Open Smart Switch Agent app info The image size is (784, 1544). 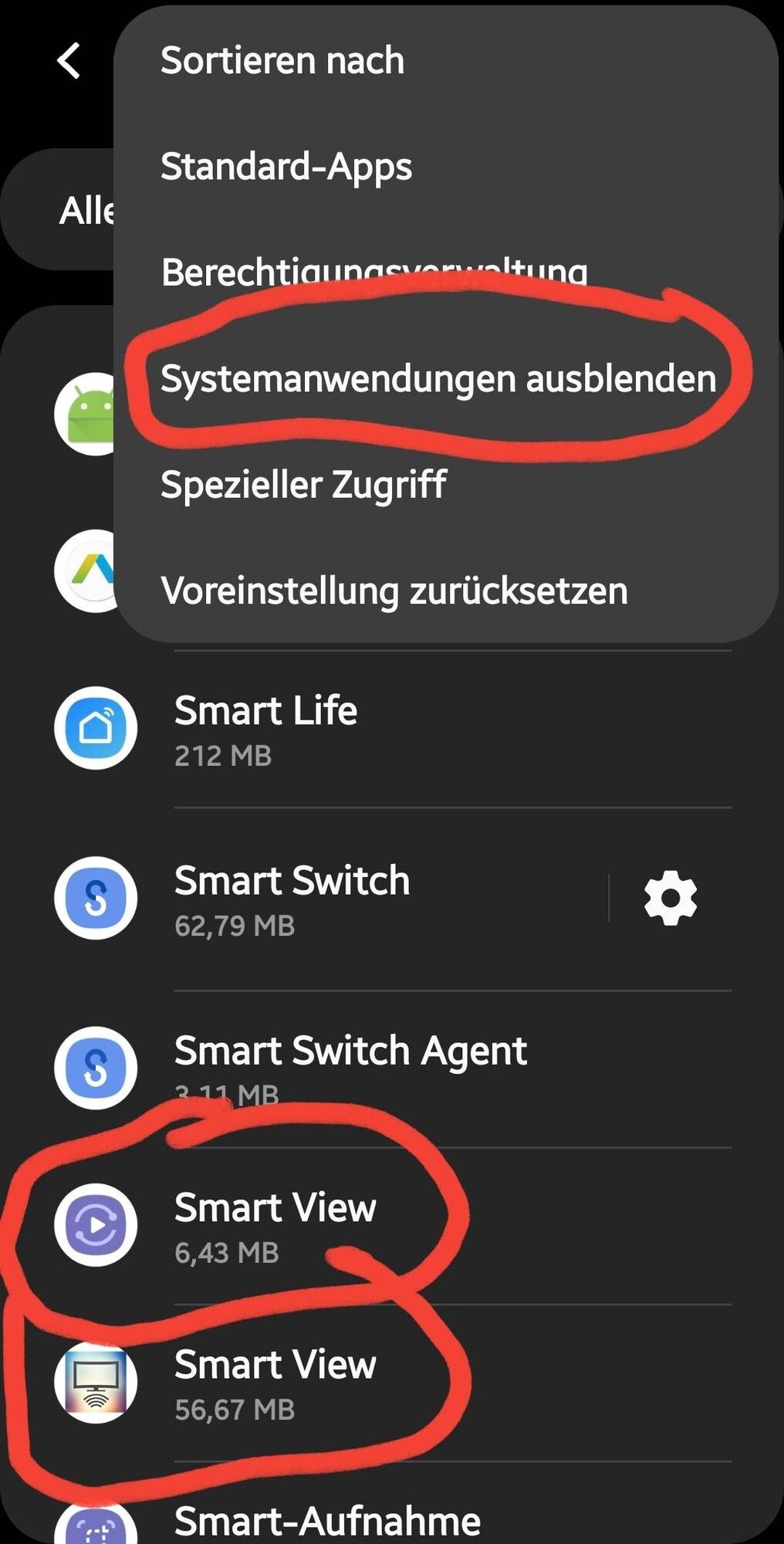[350, 1067]
